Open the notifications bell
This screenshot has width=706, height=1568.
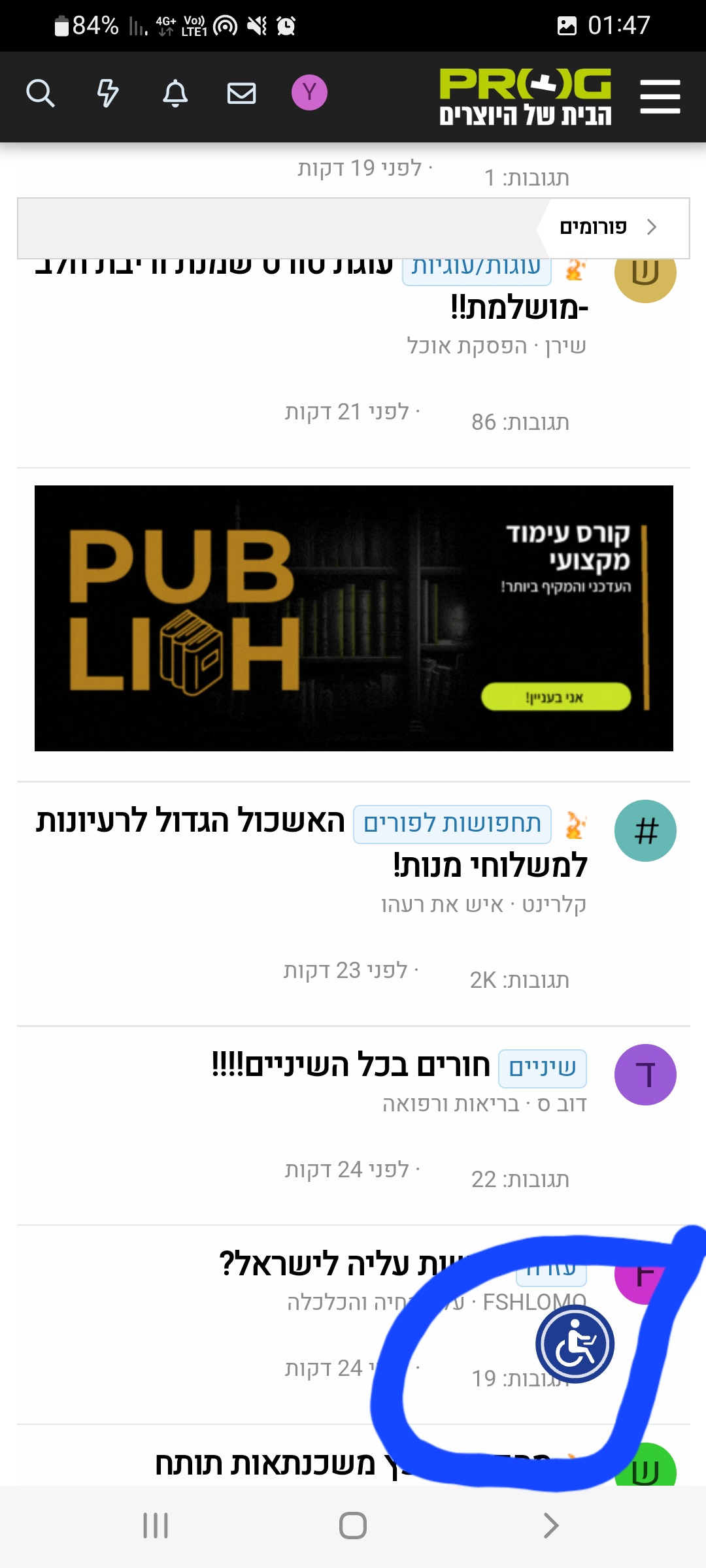(175, 93)
